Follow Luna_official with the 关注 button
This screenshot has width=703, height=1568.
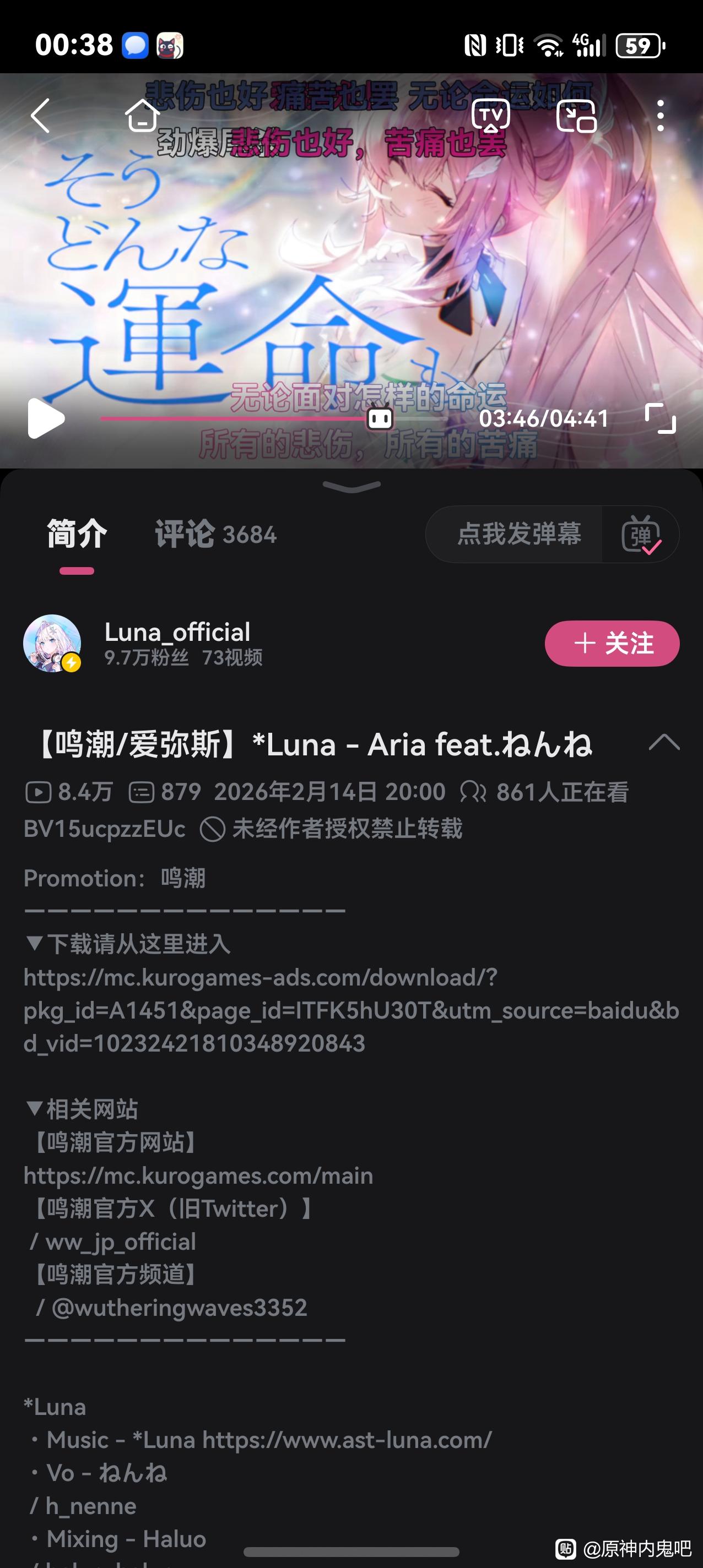[612, 644]
